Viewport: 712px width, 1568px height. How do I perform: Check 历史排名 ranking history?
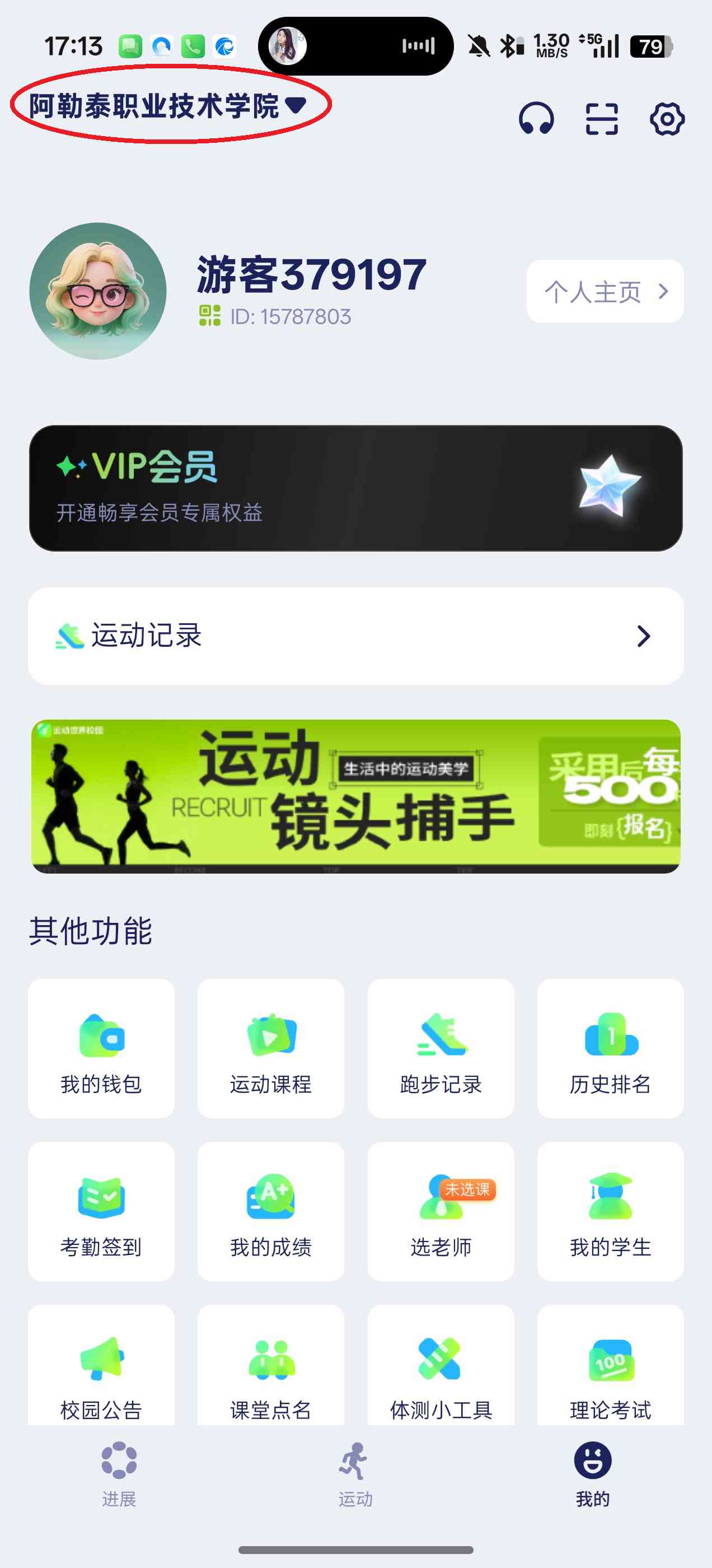tap(610, 1048)
